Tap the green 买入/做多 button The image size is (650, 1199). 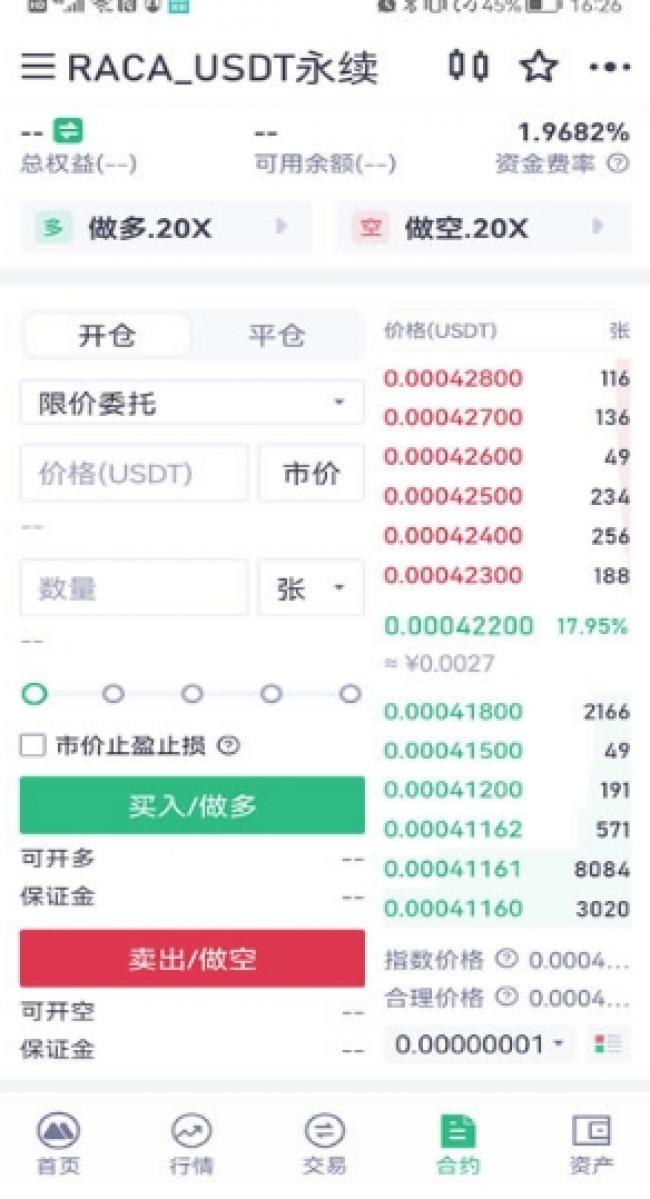click(192, 805)
